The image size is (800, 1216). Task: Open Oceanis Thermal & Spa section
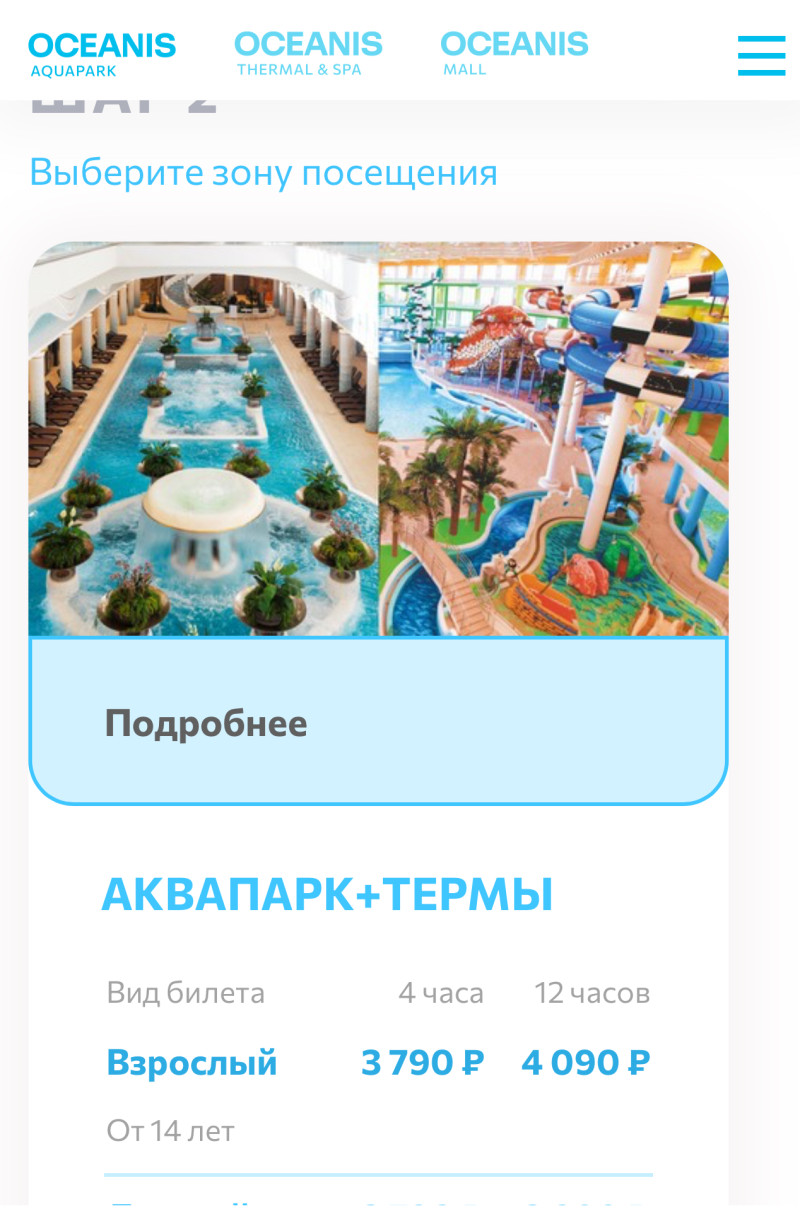click(x=308, y=54)
